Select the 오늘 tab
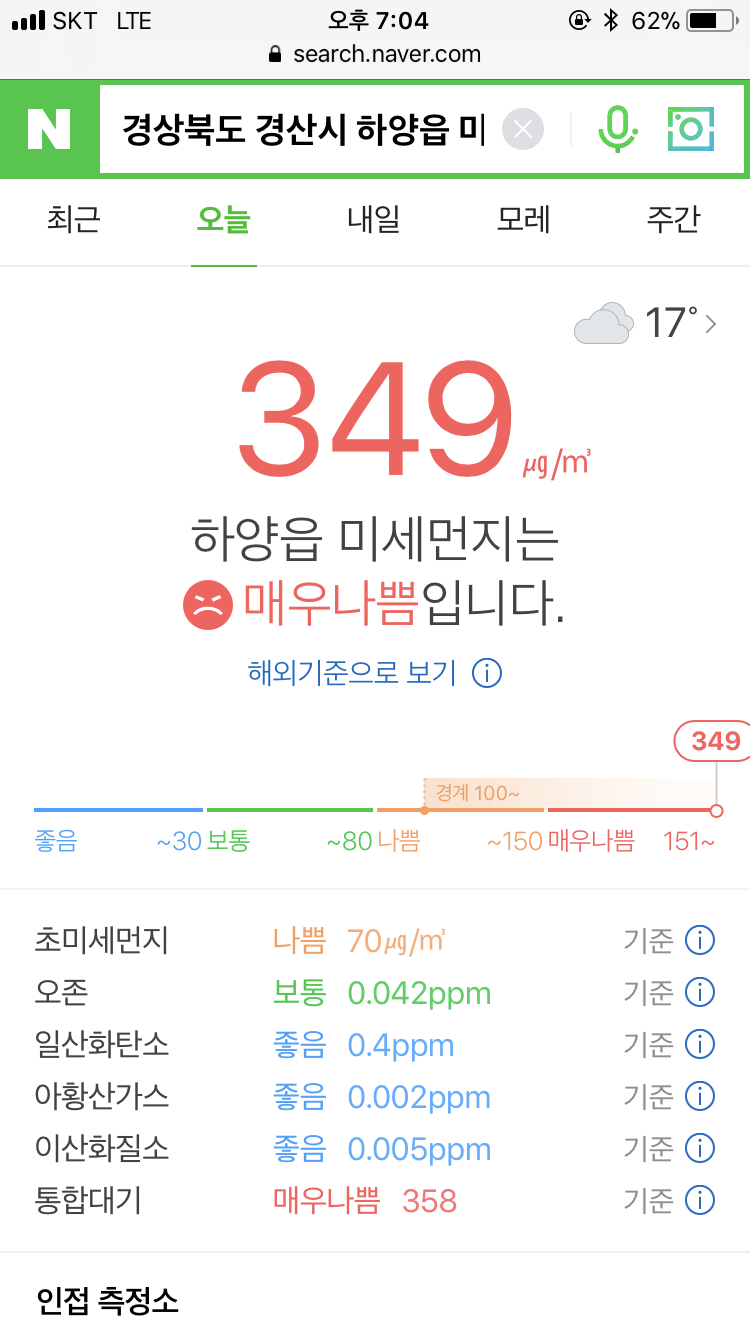 pyautogui.click(x=224, y=220)
